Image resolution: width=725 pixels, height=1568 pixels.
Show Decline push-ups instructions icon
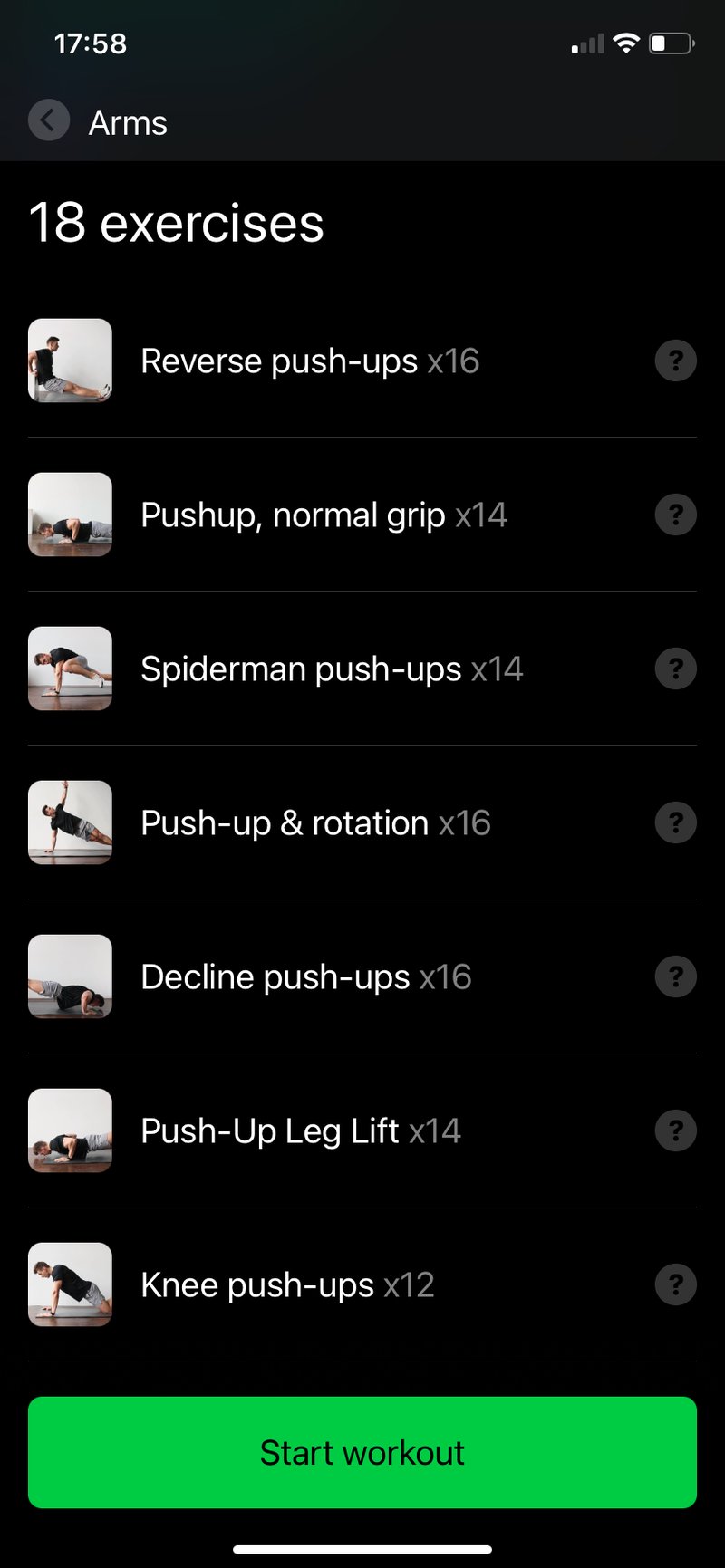[675, 976]
